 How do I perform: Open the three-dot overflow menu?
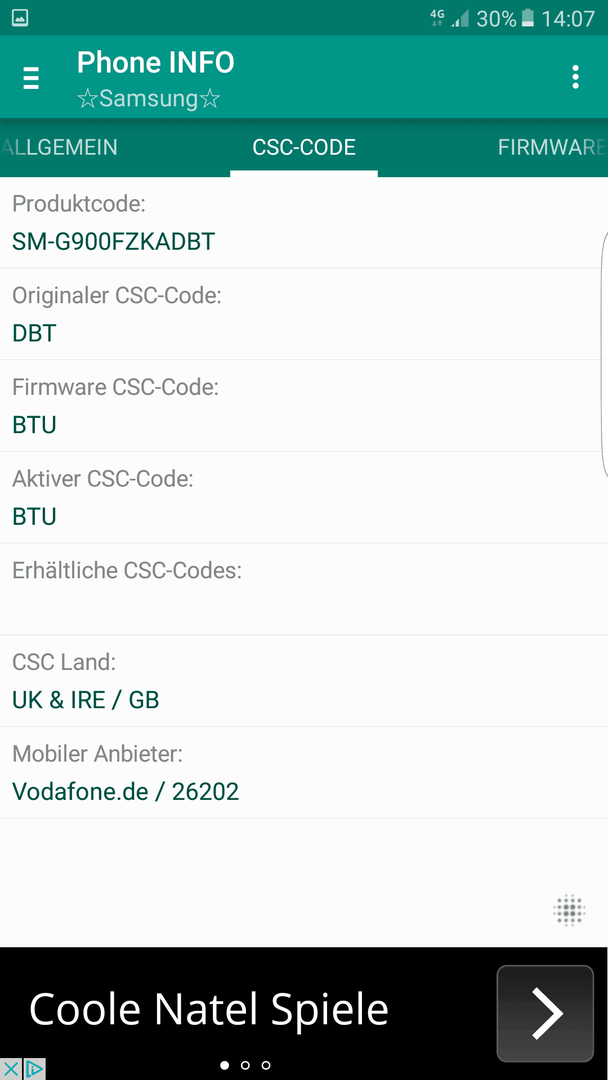coord(576,77)
